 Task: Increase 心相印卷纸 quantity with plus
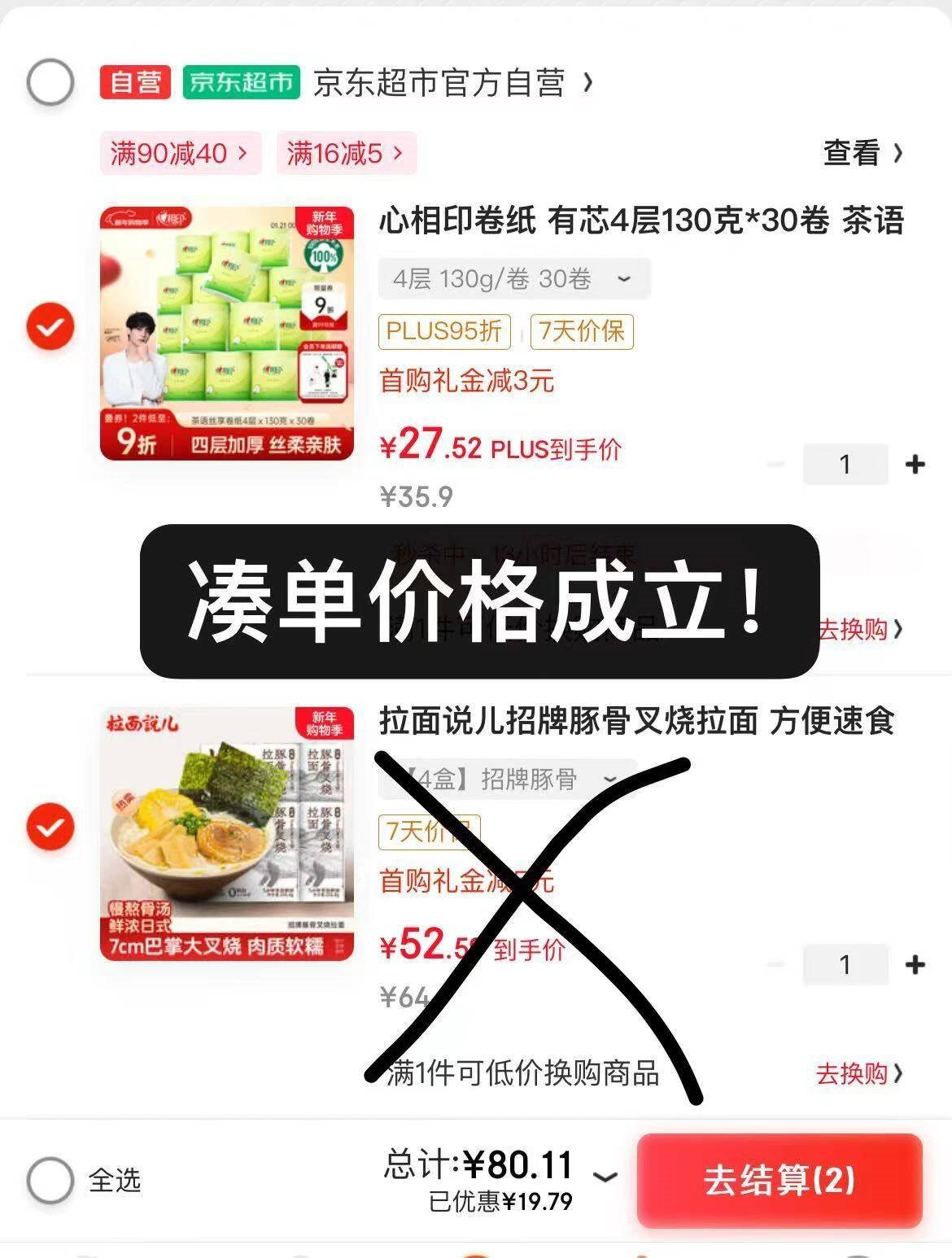point(915,464)
